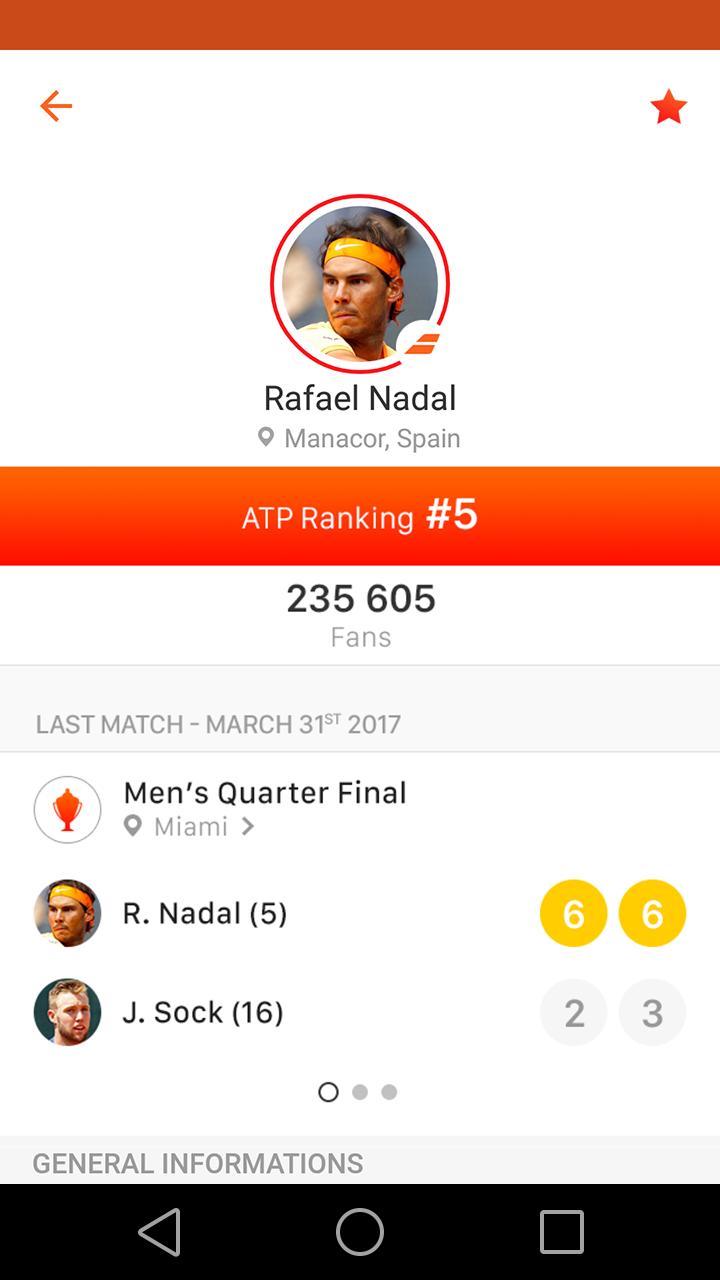Tap the location pin beside Manacor, Spain
This screenshot has height=1280, width=720.
[x=265, y=437]
